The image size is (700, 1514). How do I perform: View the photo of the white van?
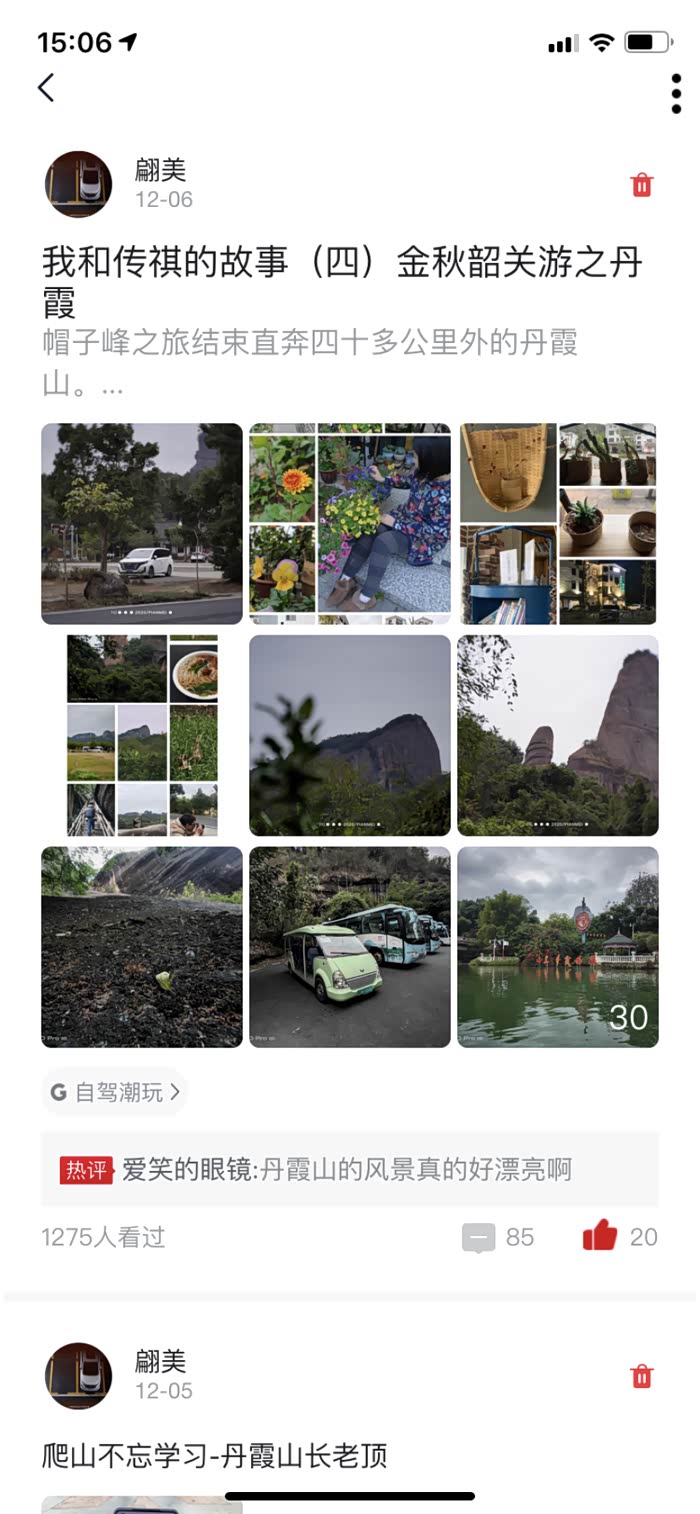pos(141,523)
